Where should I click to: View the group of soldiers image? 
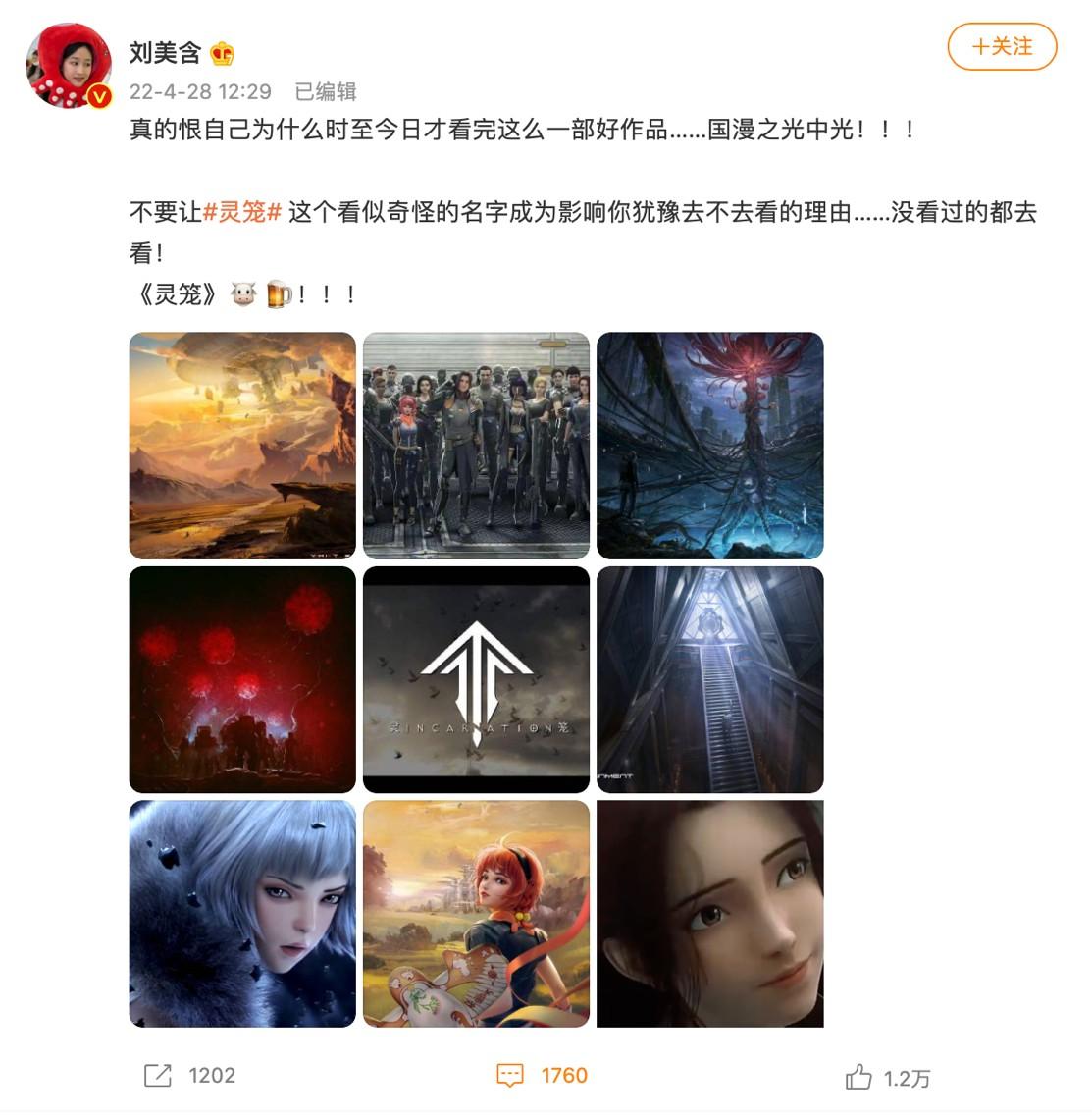[476, 446]
